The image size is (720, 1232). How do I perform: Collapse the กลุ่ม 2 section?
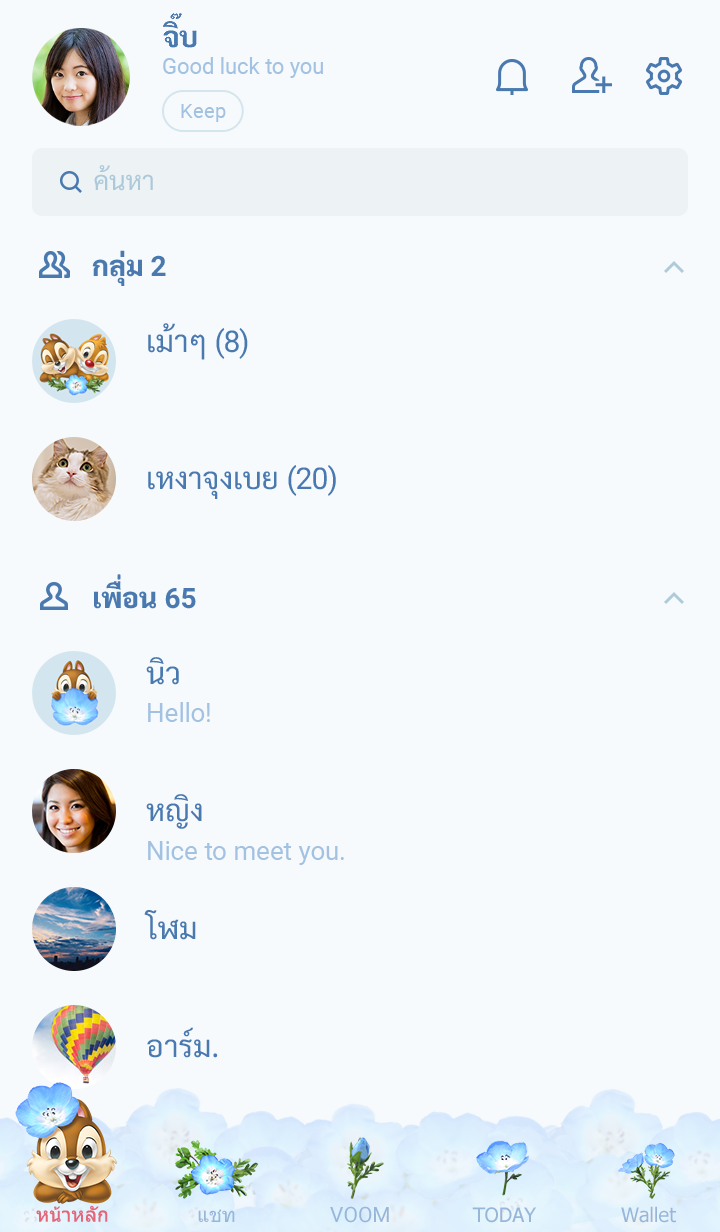pyautogui.click(x=674, y=267)
